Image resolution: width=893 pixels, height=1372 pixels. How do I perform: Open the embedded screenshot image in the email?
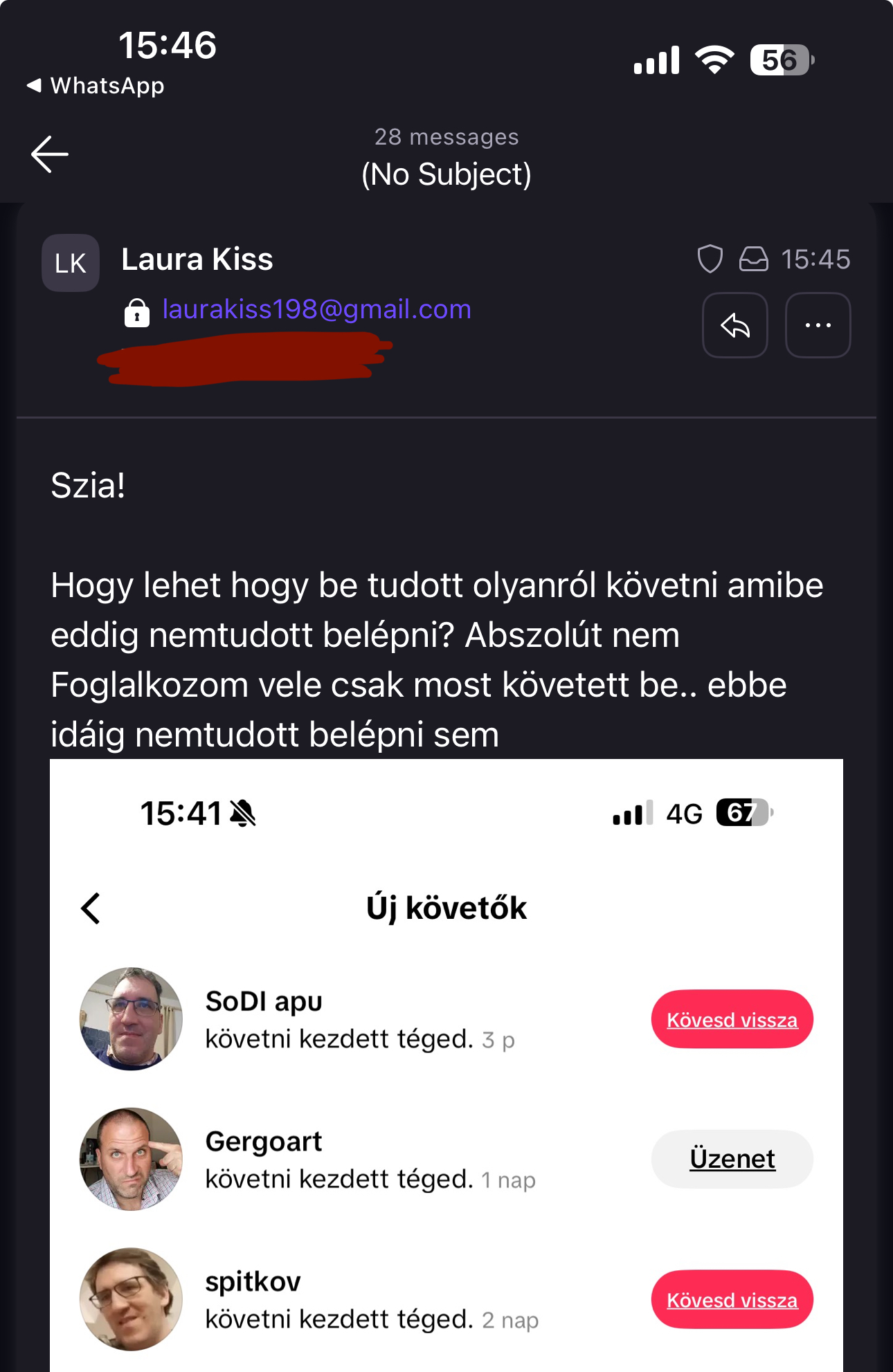(x=446, y=1064)
